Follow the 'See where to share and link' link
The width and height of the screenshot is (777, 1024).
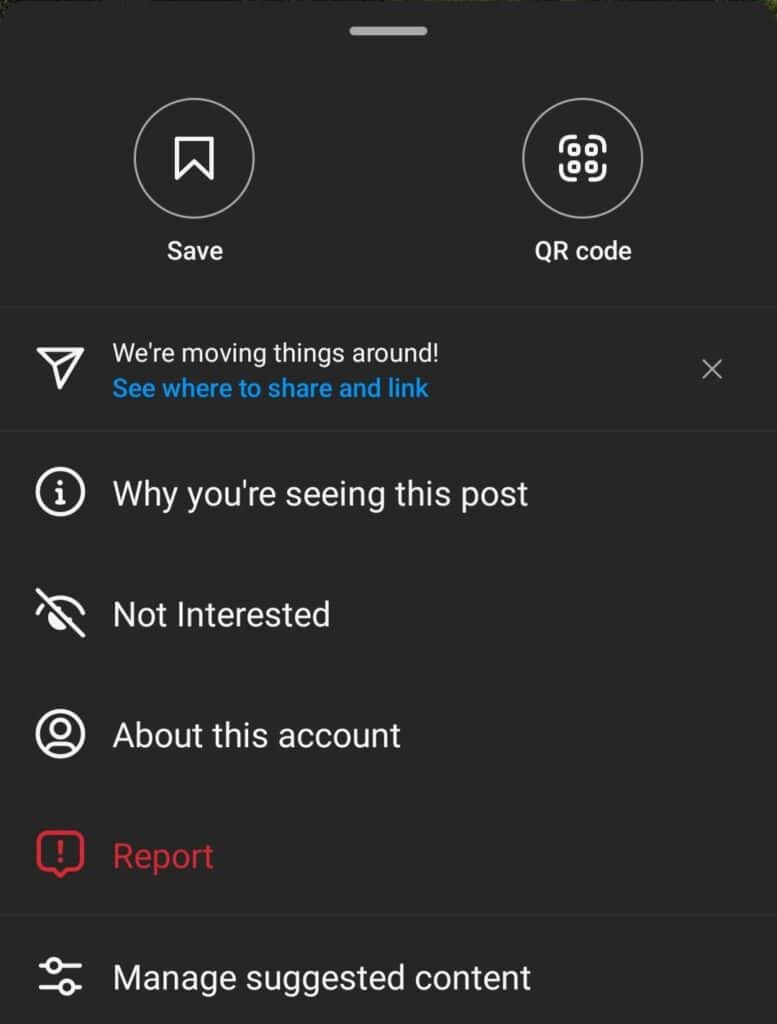[x=270, y=388]
